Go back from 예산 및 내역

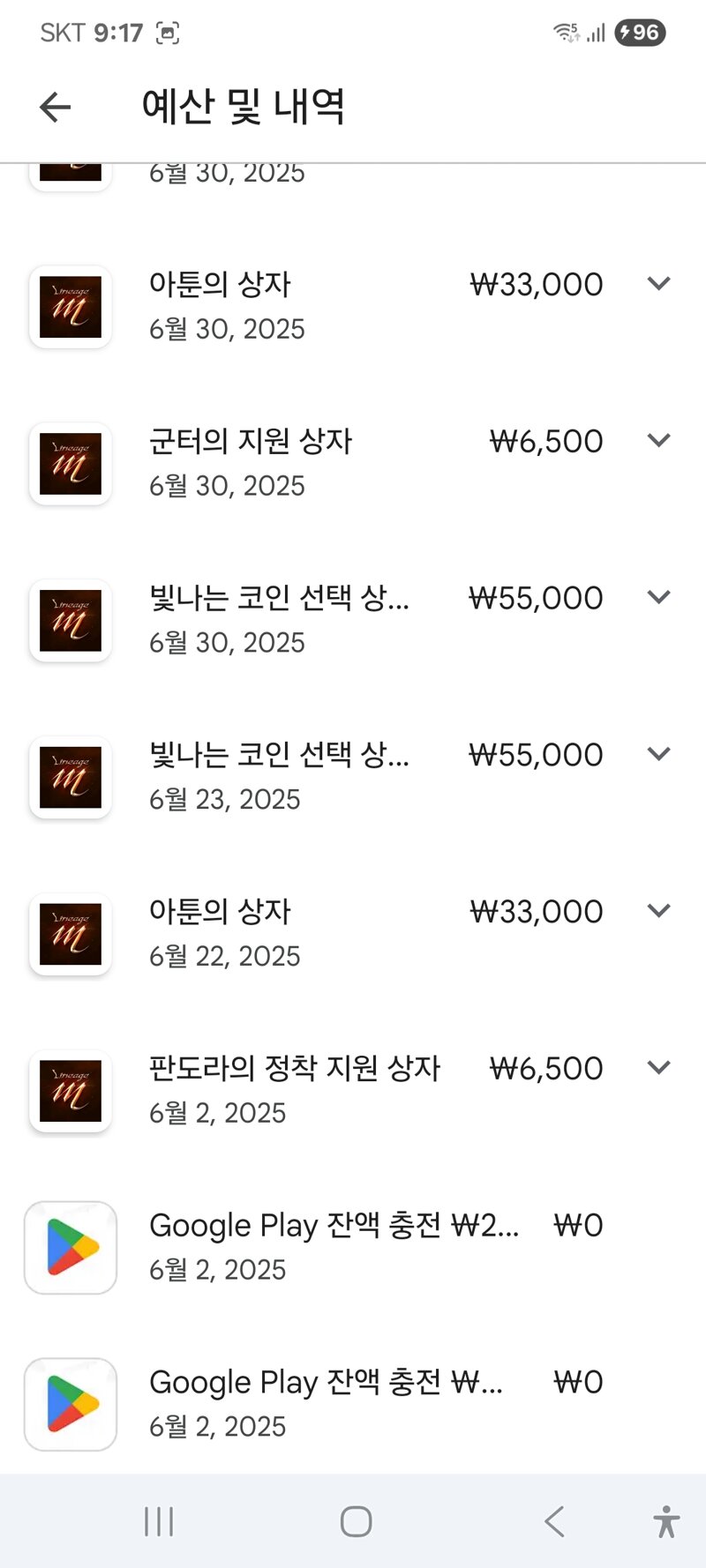(55, 108)
